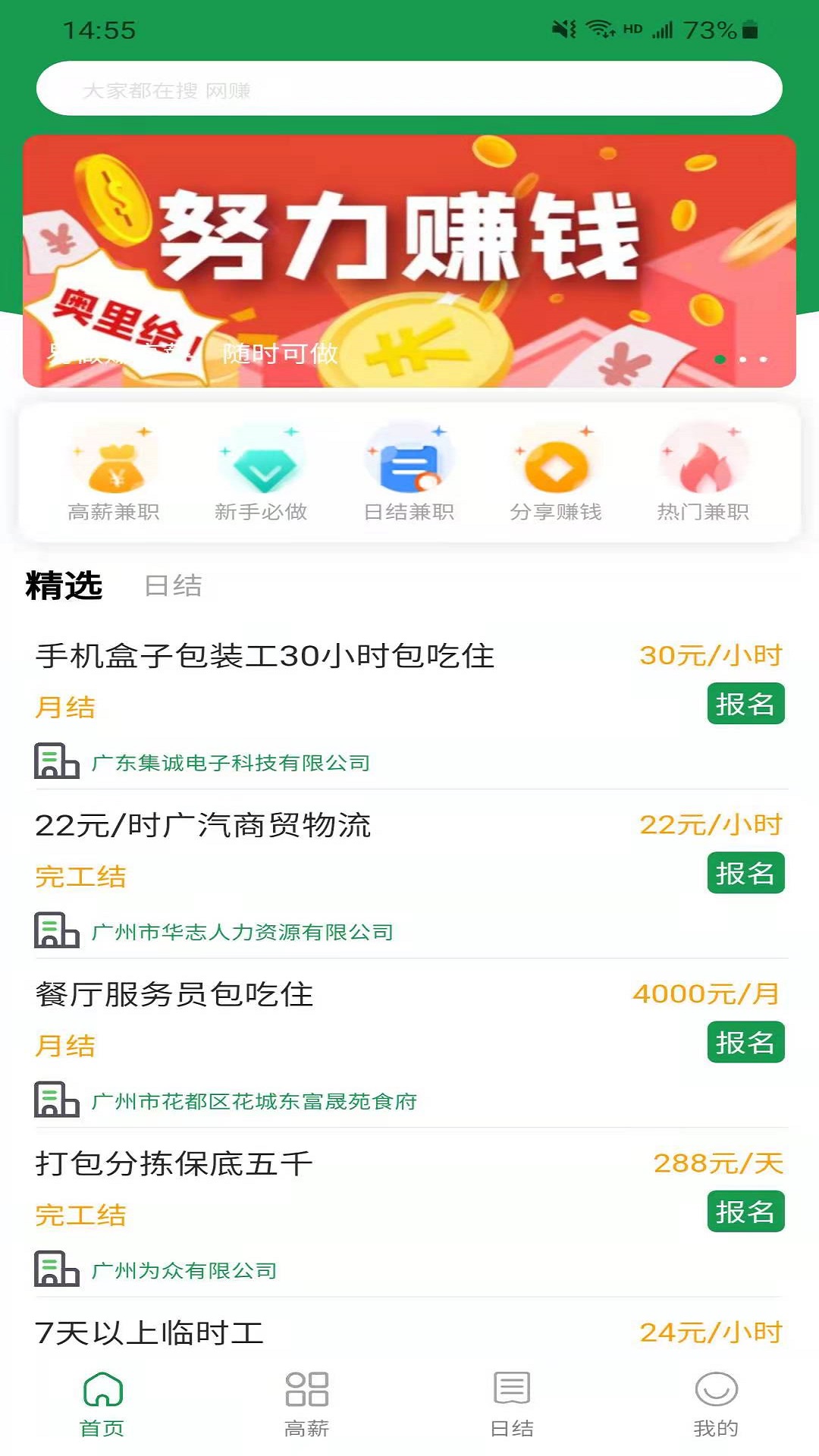The height and width of the screenshot is (1456, 819).
Task: Switch to the 日结 tab above the job list
Action: [x=173, y=585]
